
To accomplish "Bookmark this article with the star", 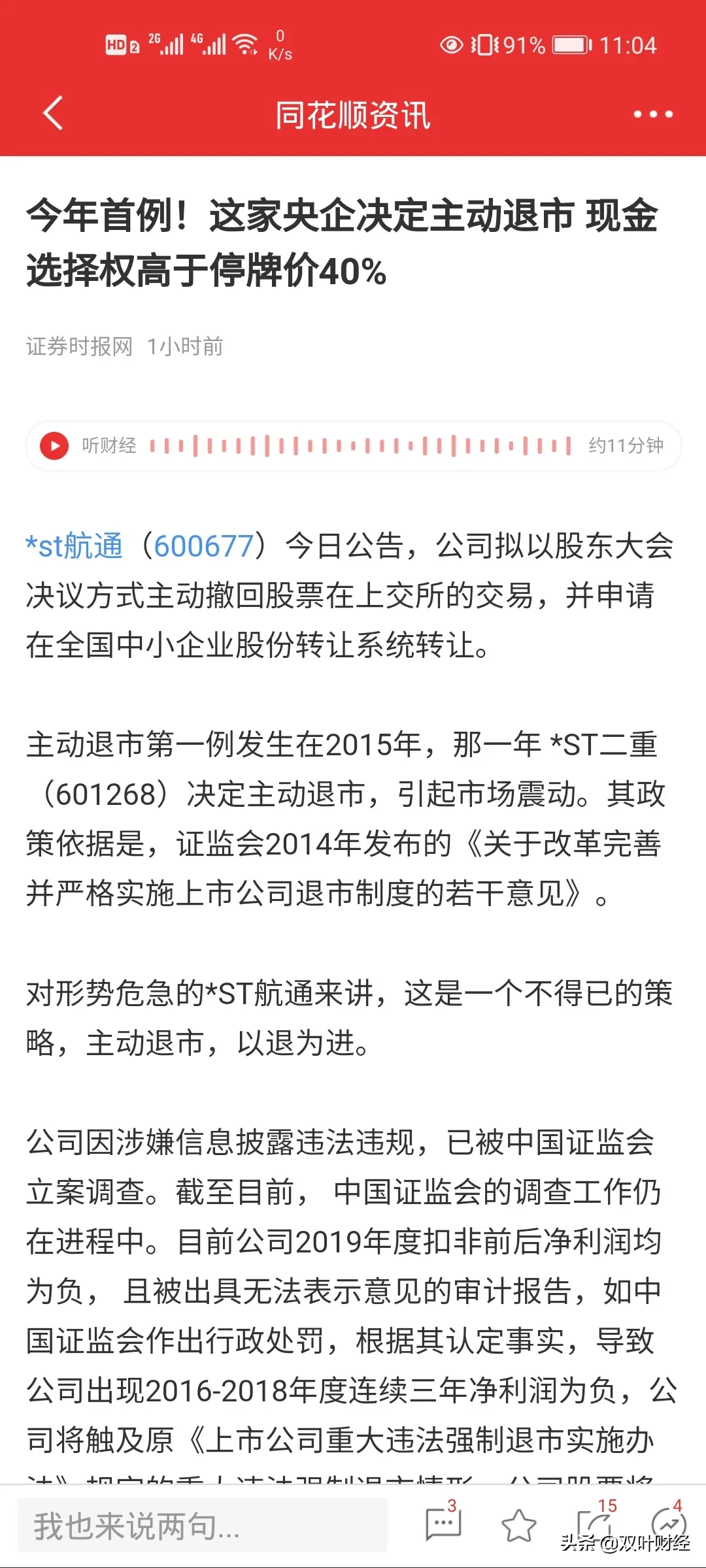I will pos(518,1526).
